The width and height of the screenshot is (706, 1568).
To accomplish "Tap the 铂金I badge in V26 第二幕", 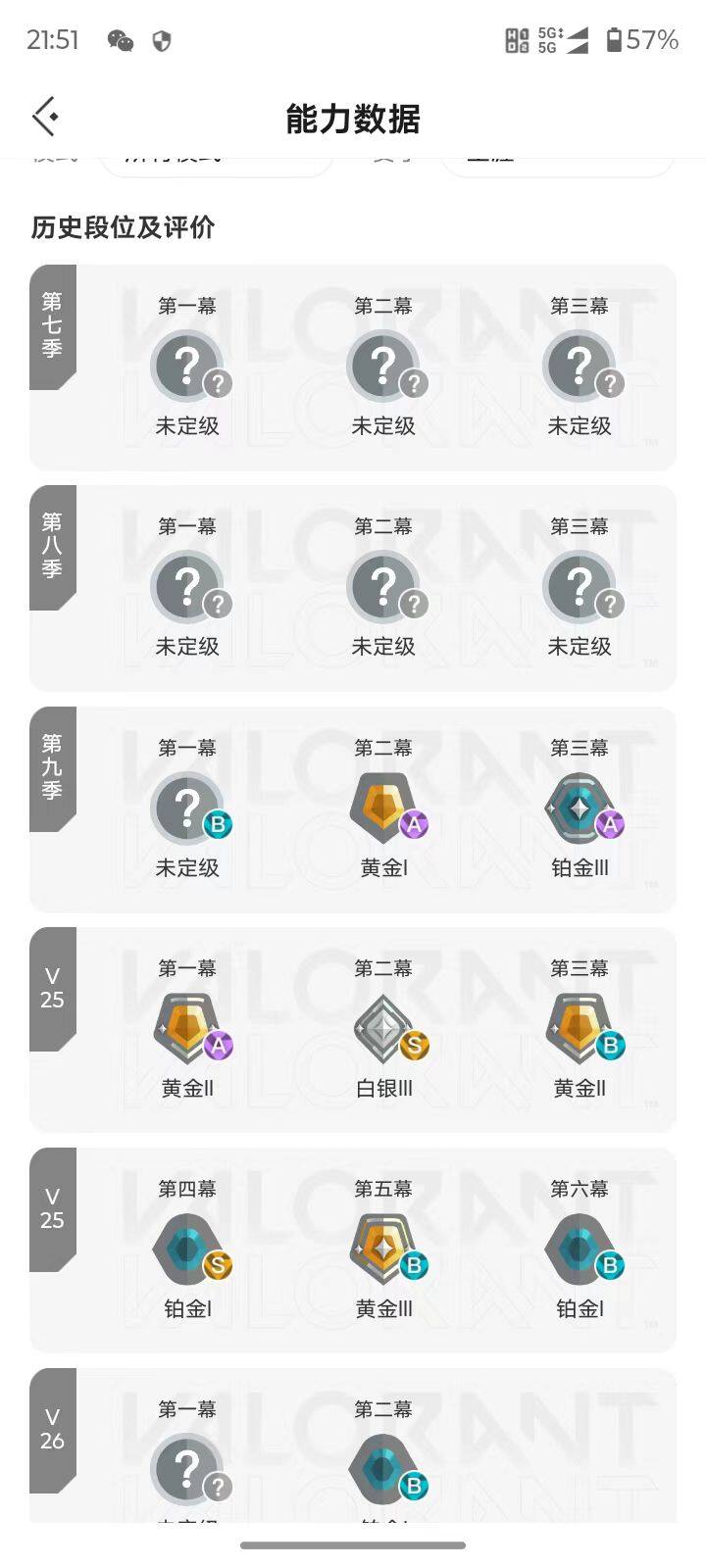I will click(x=384, y=1467).
